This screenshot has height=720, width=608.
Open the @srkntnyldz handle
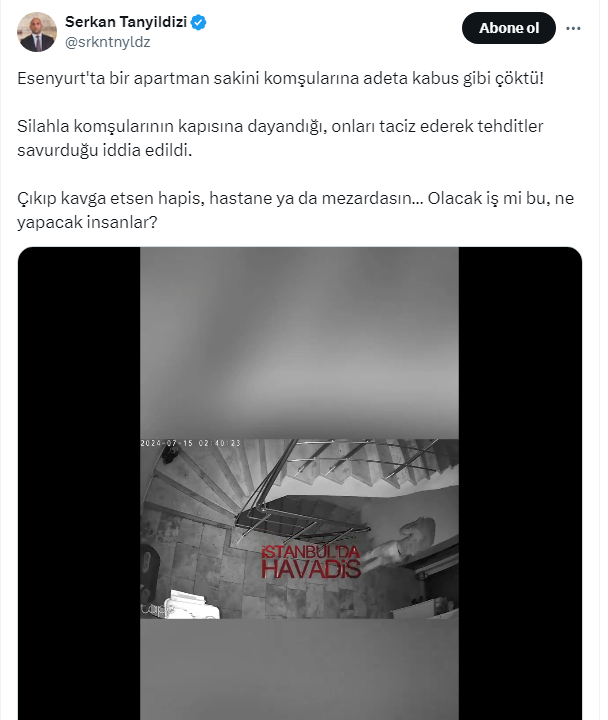click(110, 41)
